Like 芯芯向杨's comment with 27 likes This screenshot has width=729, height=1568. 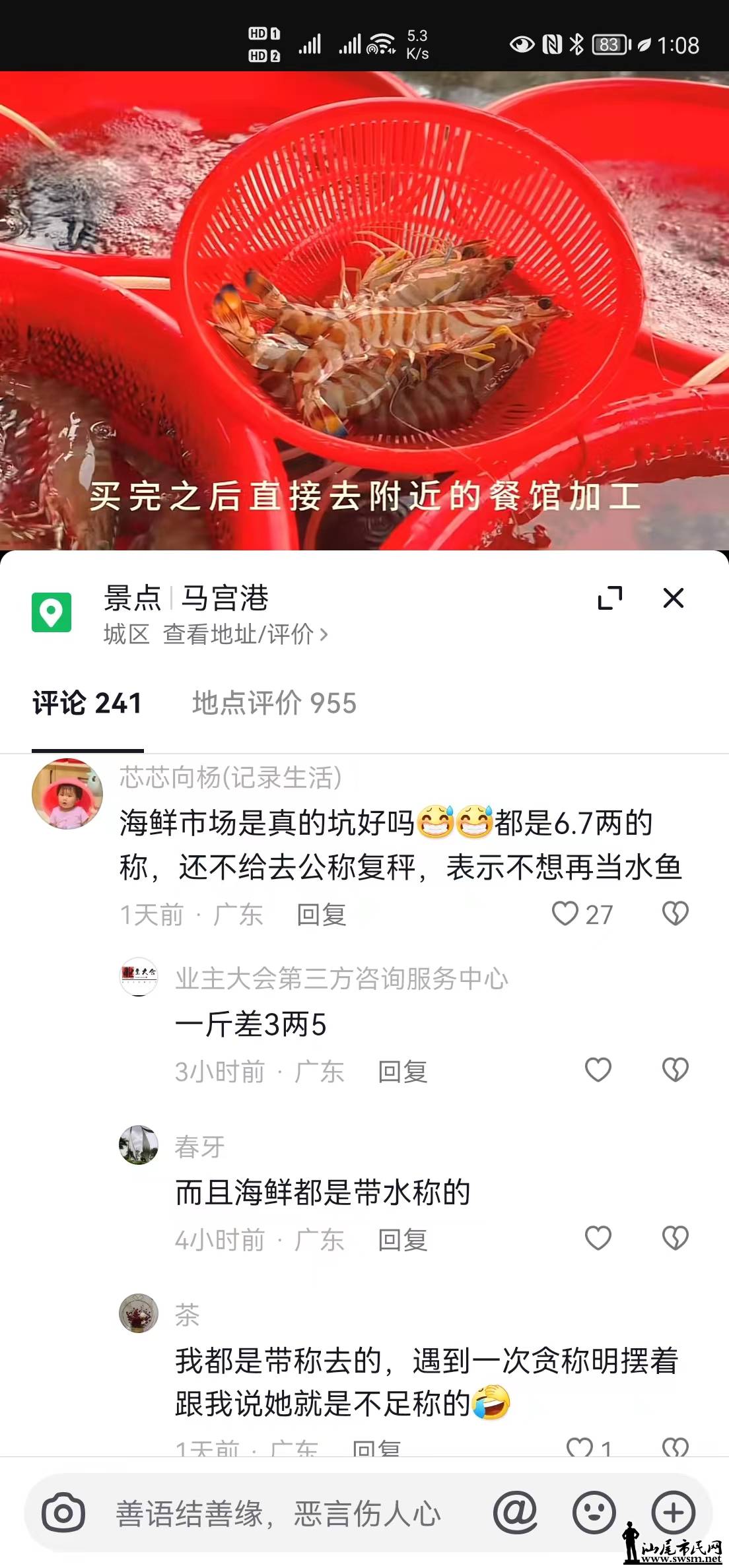click(x=565, y=914)
